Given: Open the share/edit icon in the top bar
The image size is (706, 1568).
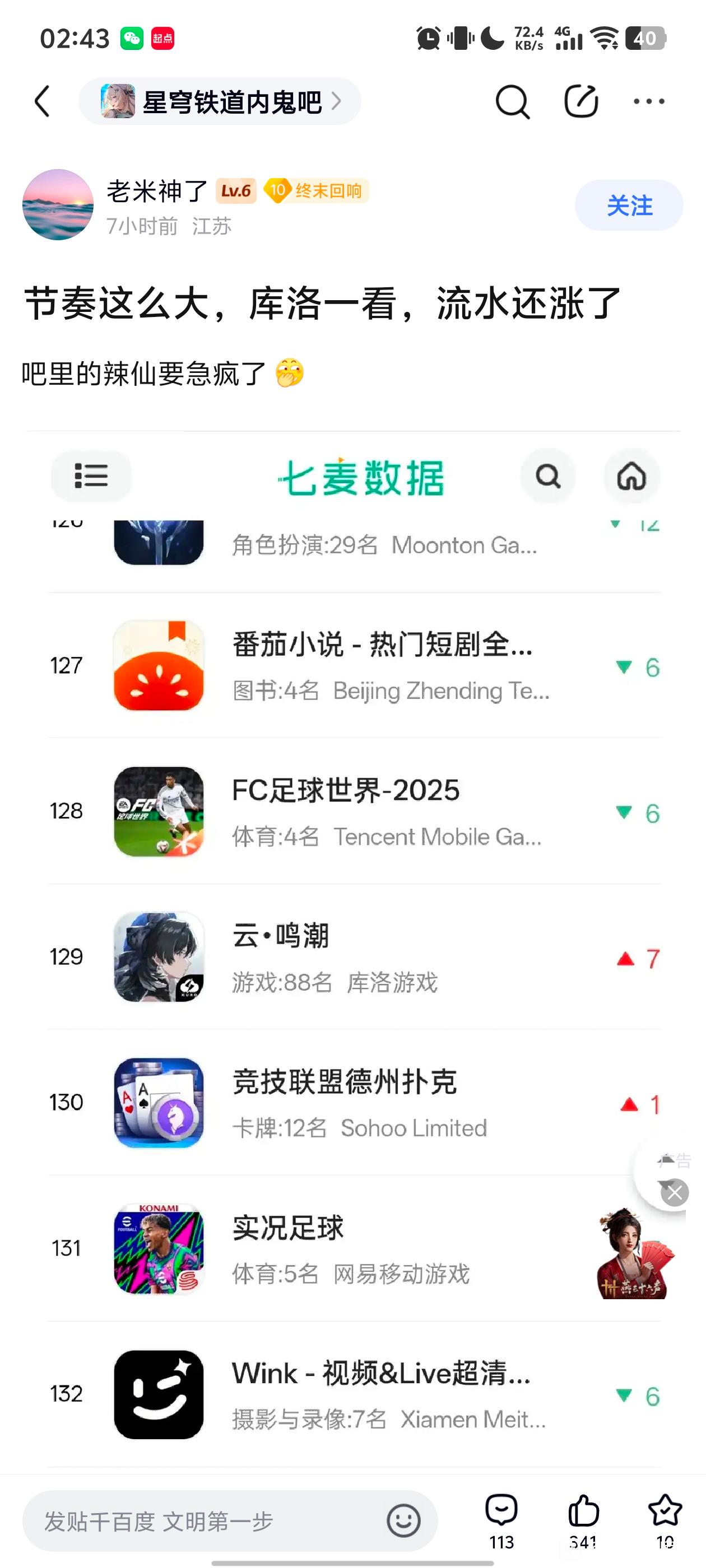Looking at the screenshot, I should click(580, 102).
